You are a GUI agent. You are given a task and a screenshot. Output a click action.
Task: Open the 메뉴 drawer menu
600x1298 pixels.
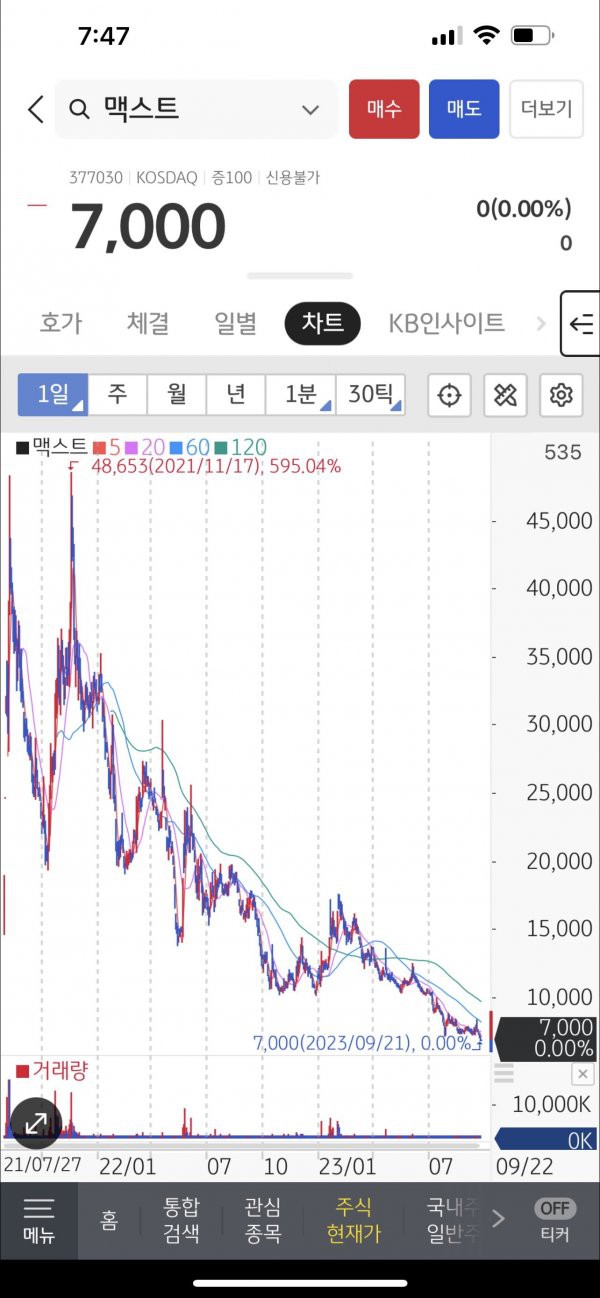tap(38, 1219)
